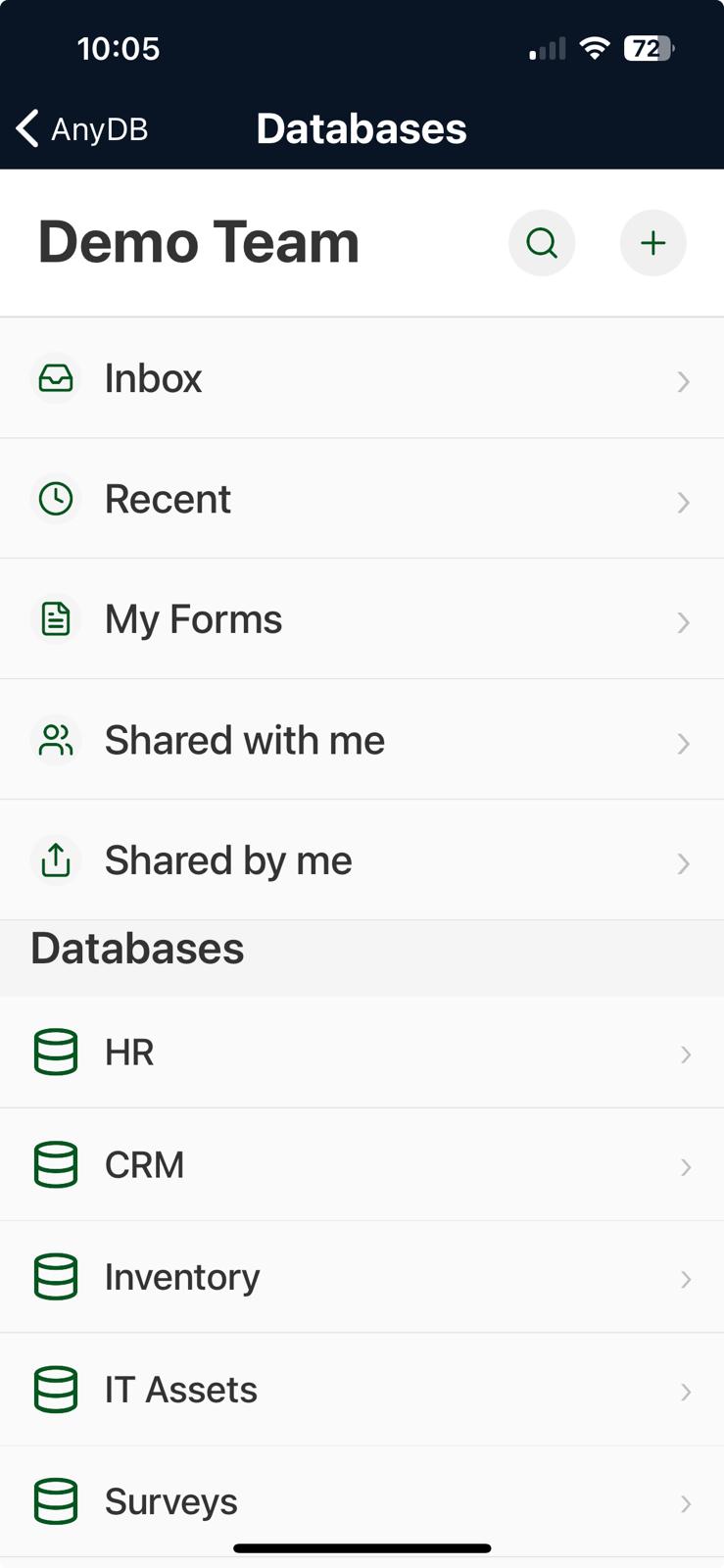Viewport: 724px width, 1568px height.
Task: Tap the My Forms document icon
Action: point(56,618)
